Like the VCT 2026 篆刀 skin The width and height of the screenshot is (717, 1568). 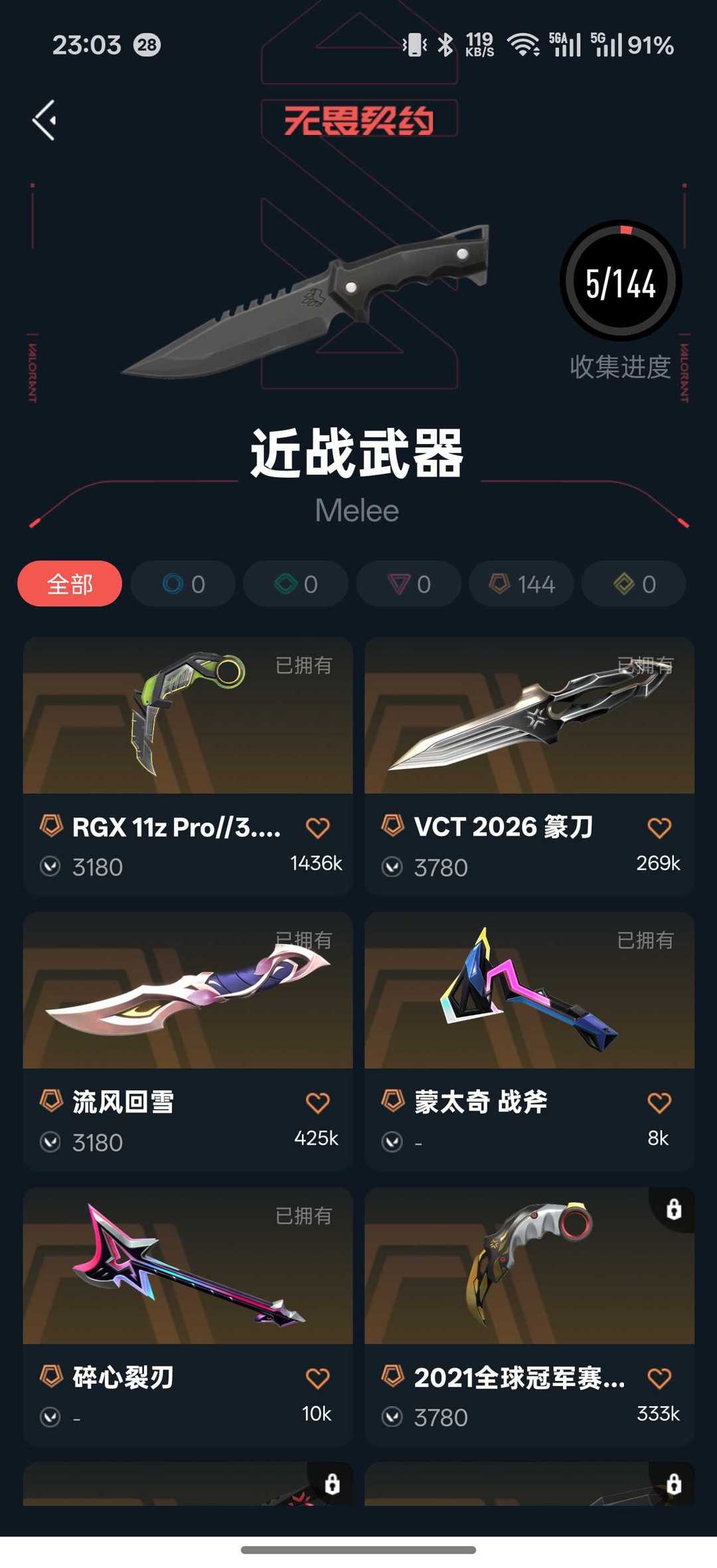[659, 827]
